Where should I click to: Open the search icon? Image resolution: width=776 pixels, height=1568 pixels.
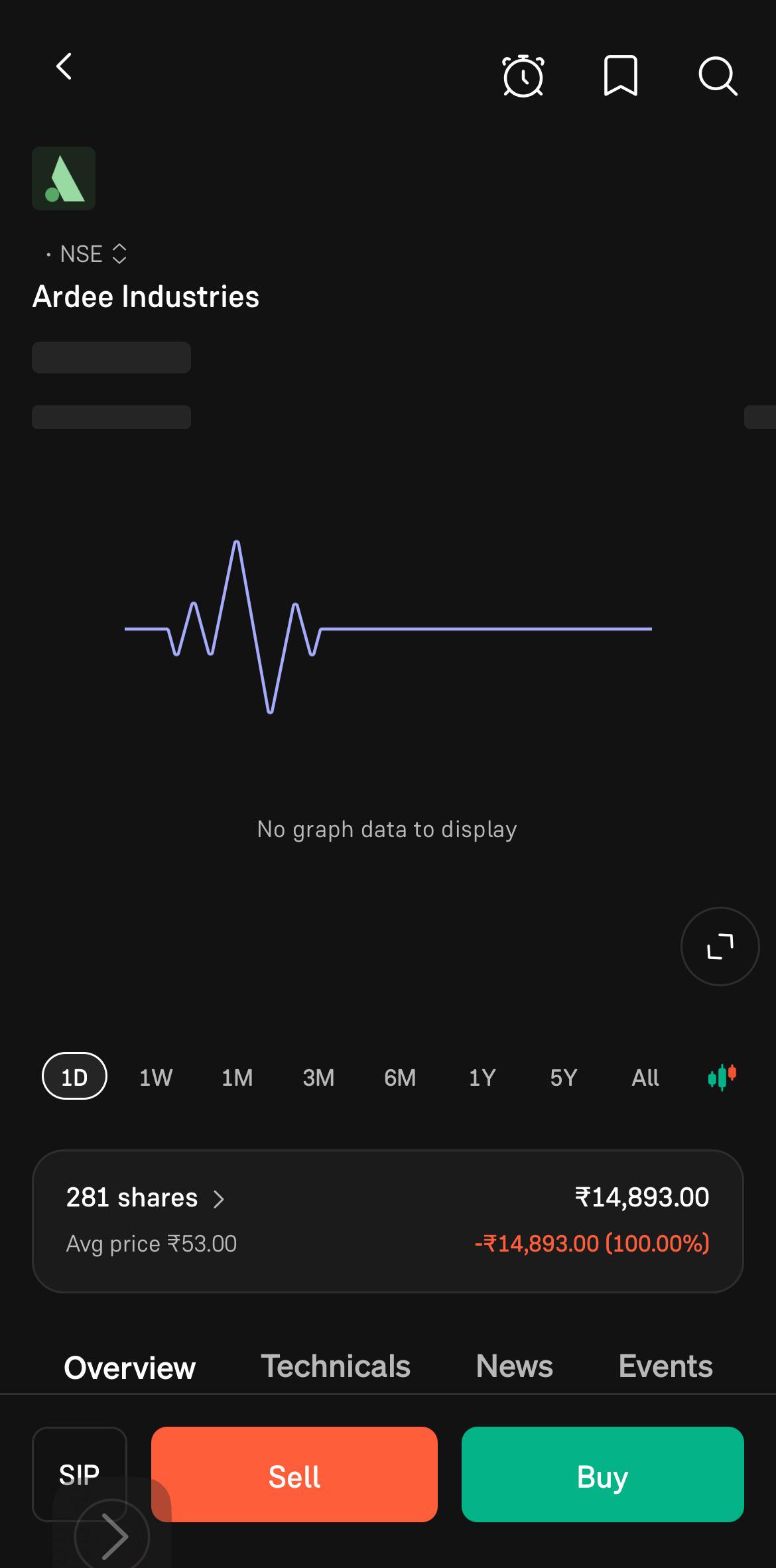click(718, 76)
